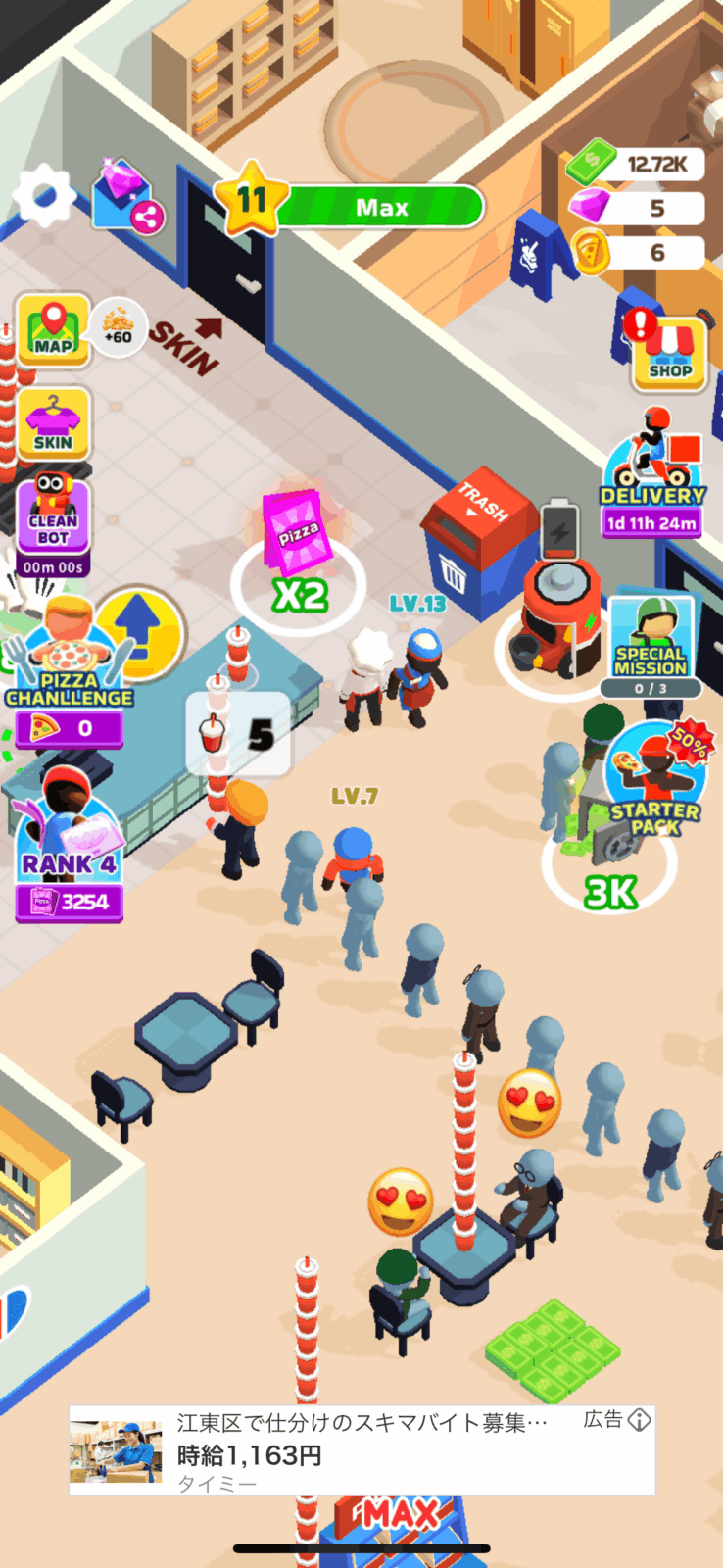Open the settings gear
Image resolution: width=723 pixels, height=1568 pixels.
[x=43, y=196]
